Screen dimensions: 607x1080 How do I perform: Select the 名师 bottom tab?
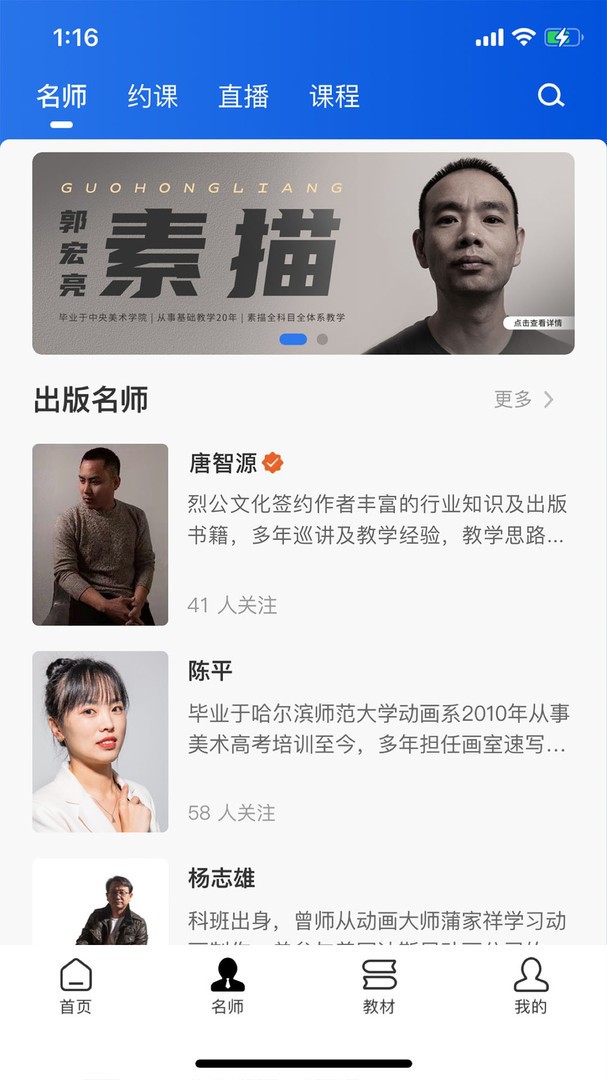[x=227, y=986]
